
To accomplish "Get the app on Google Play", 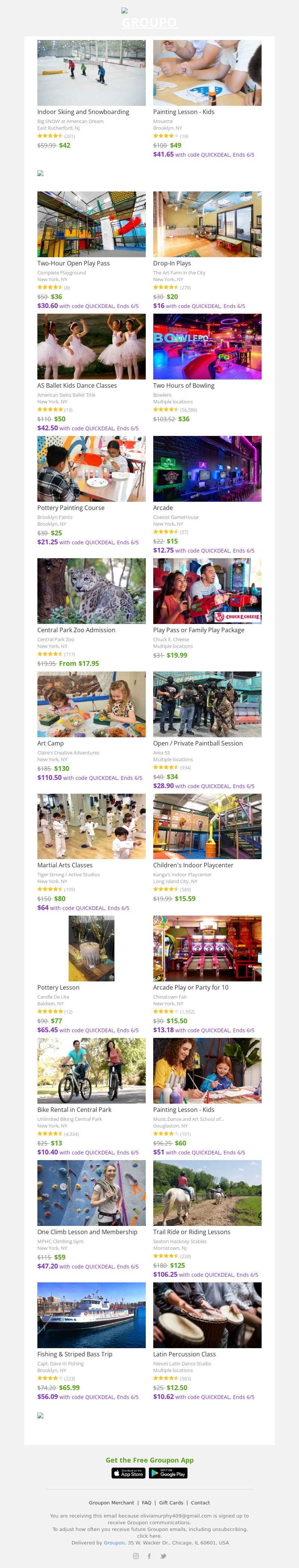I will click(168, 1473).
